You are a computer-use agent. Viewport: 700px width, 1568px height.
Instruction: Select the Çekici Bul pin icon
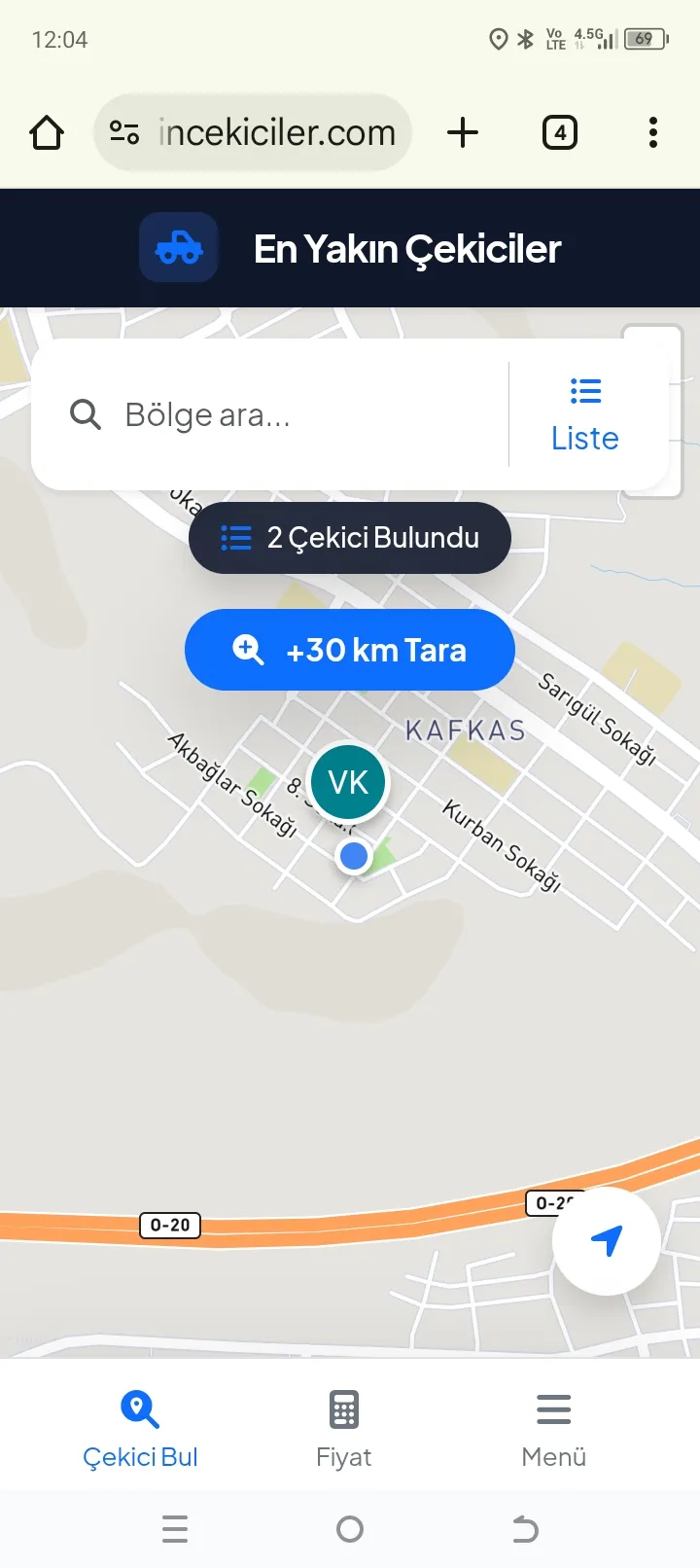tap(140, 1408)
